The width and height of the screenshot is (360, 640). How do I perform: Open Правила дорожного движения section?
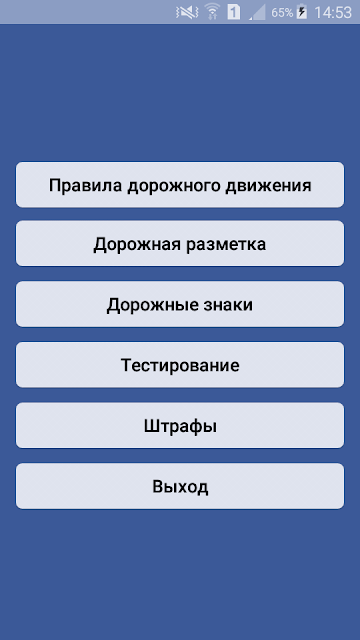pos(180,185)
